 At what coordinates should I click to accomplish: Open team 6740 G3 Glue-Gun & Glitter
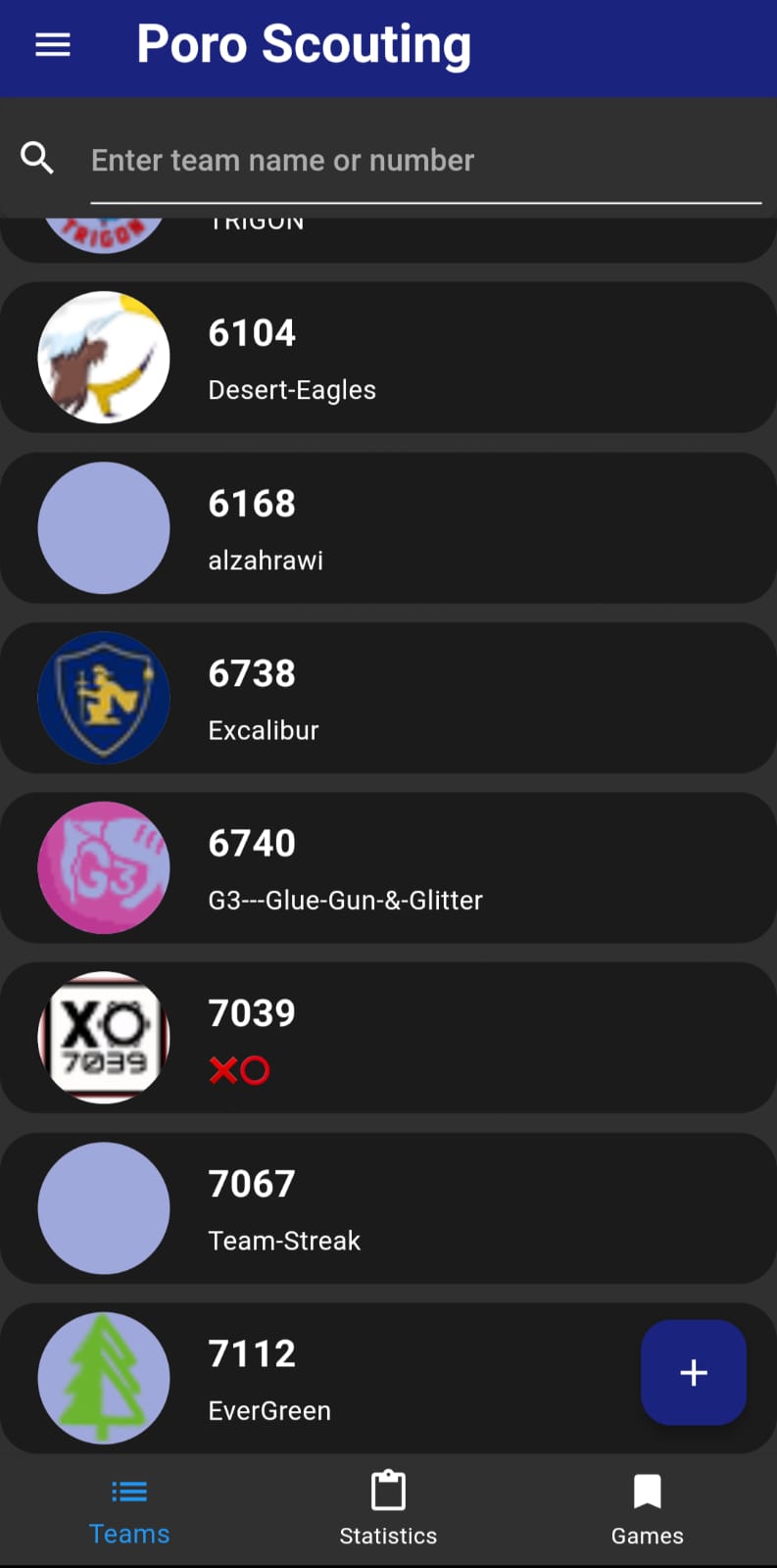pyautogui.click(x=388, y=868)
